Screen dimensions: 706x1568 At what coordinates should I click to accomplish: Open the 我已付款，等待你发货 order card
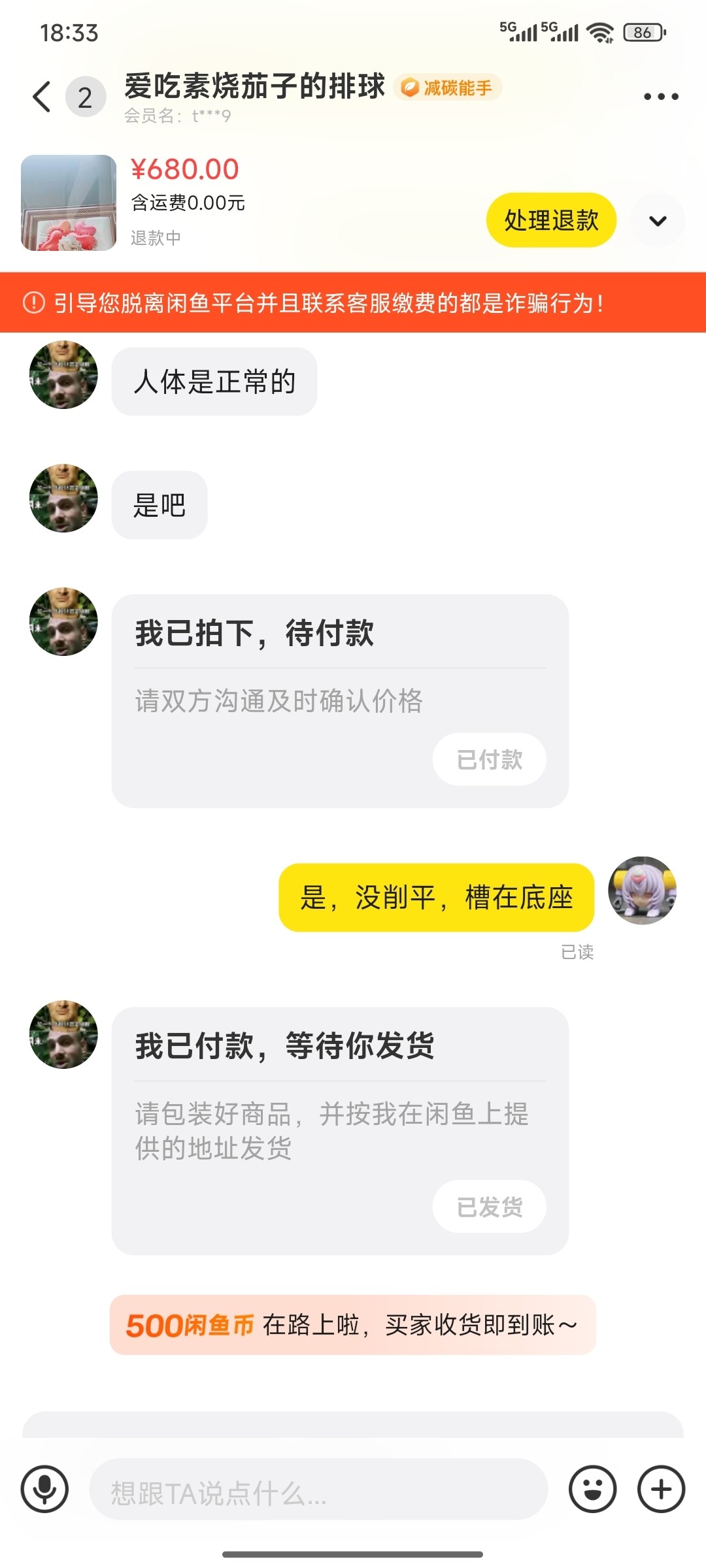pyautogui.click(x=340, y=1130)
